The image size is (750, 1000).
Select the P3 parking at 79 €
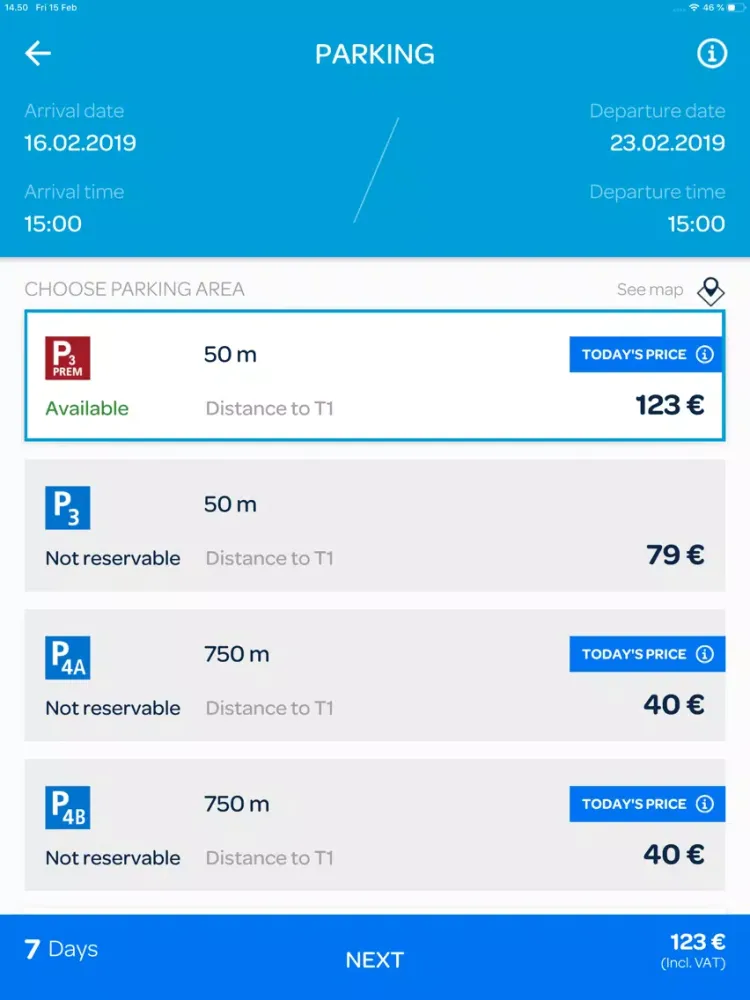(374, 525)
